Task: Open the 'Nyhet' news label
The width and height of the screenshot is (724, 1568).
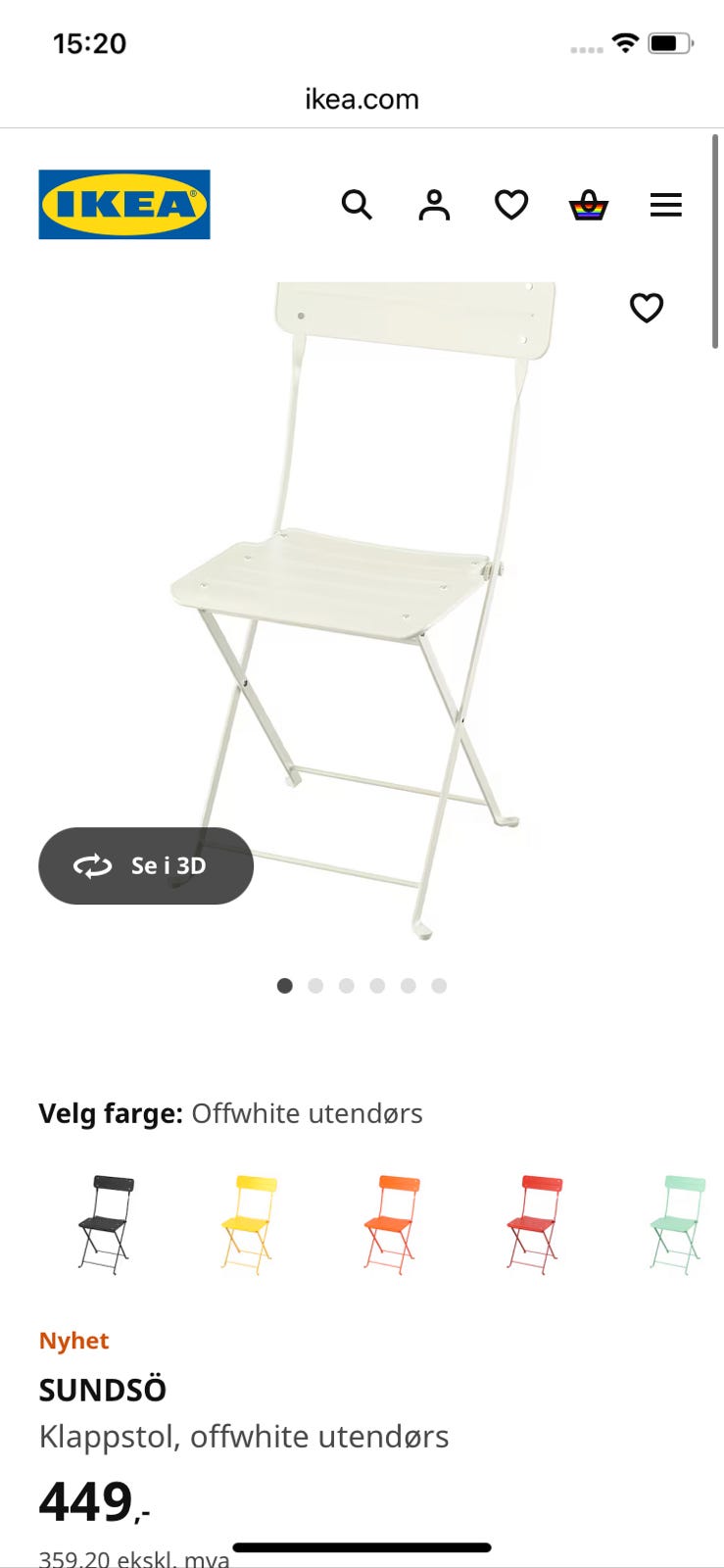Action: coord(72,1340)
